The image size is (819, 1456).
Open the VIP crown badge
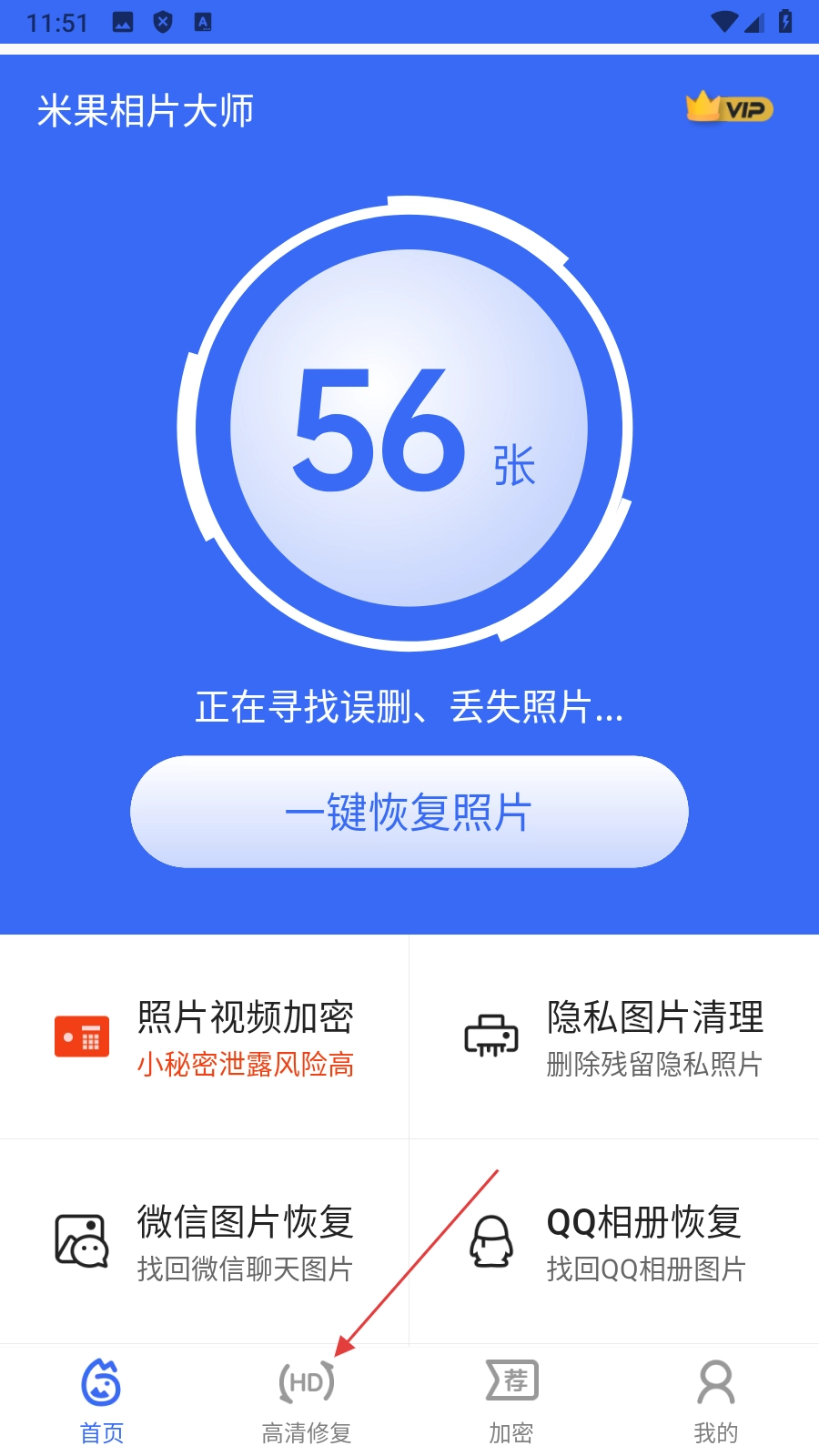729,108
